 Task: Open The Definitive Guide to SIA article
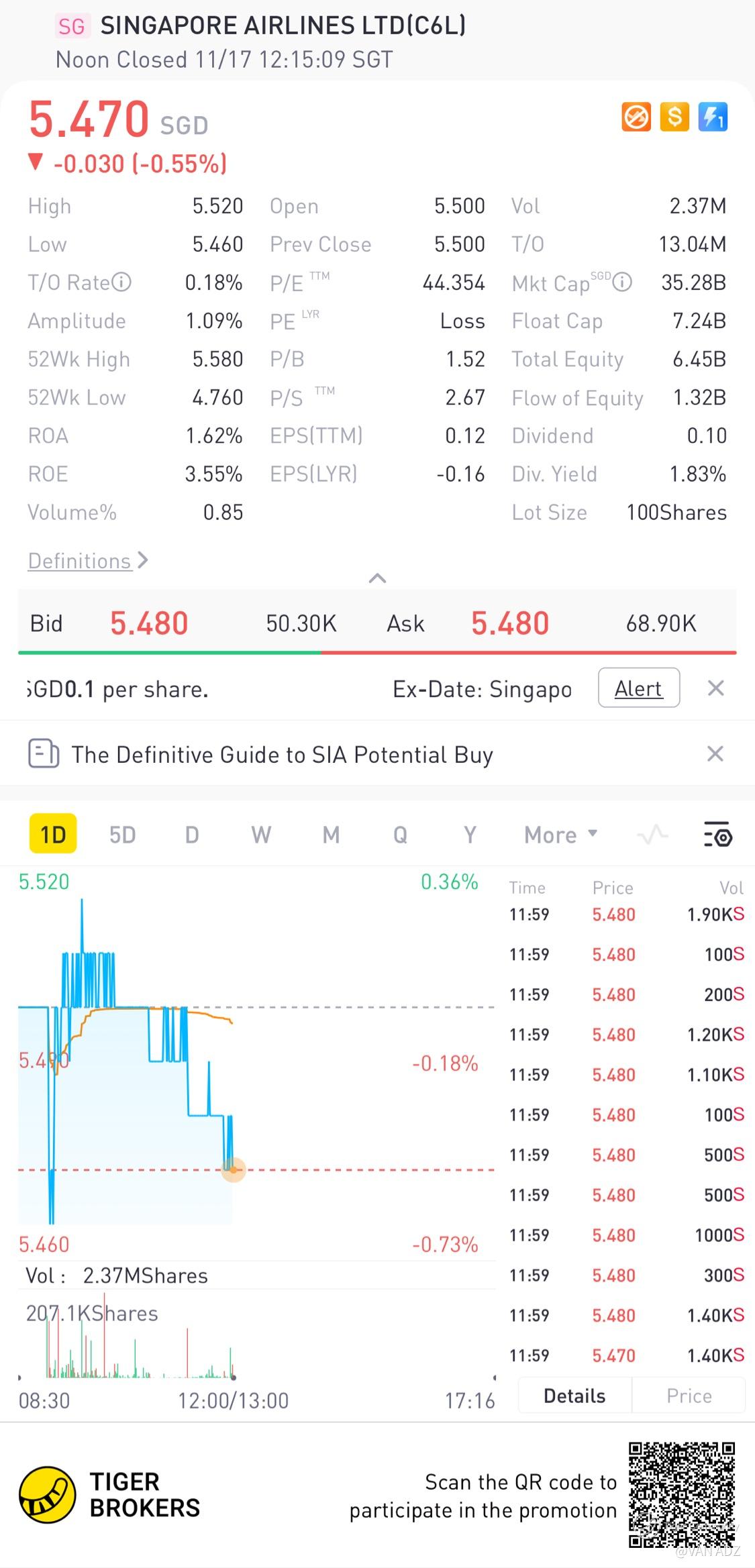pos(282,755)
